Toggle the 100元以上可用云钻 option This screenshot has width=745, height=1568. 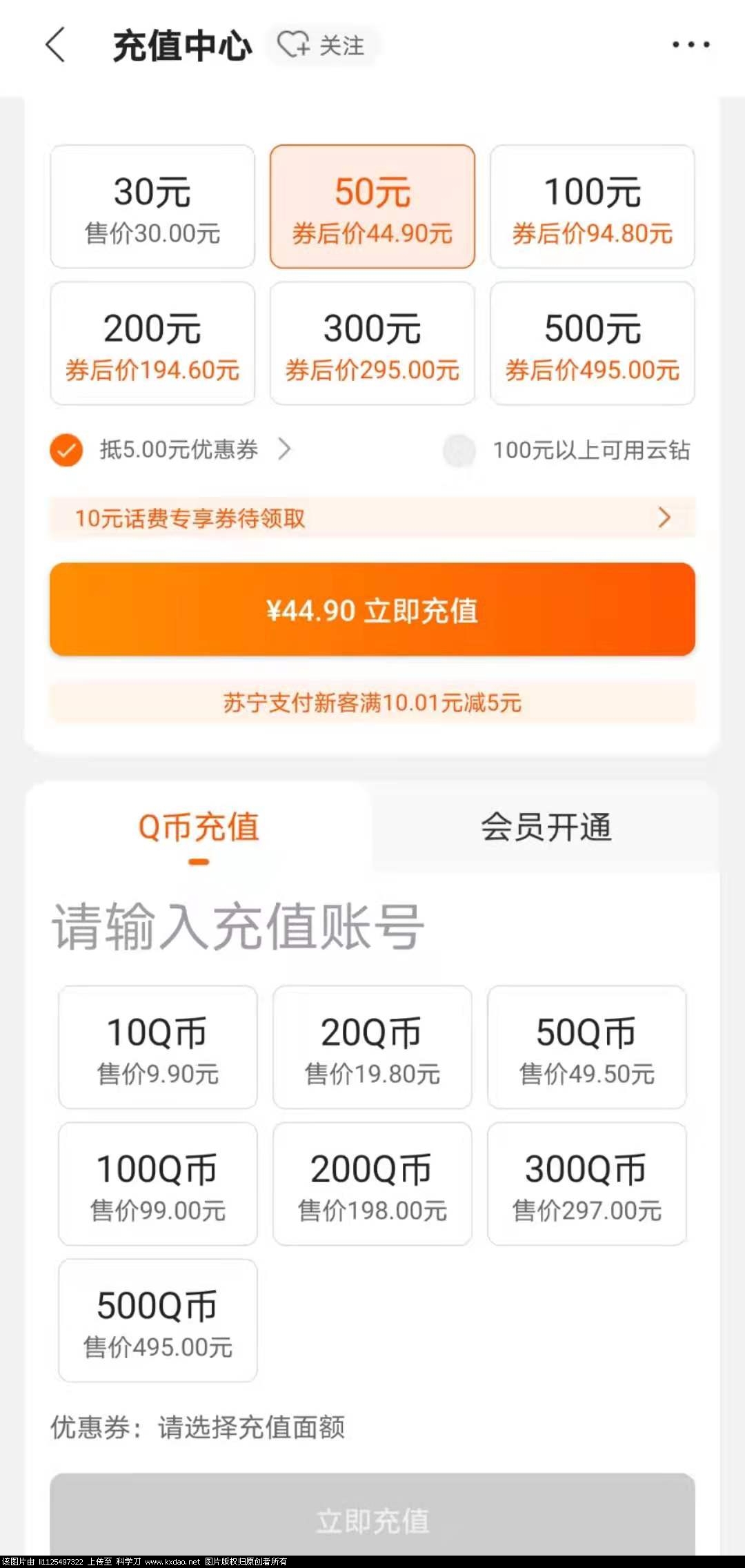[x=459, y=451]
